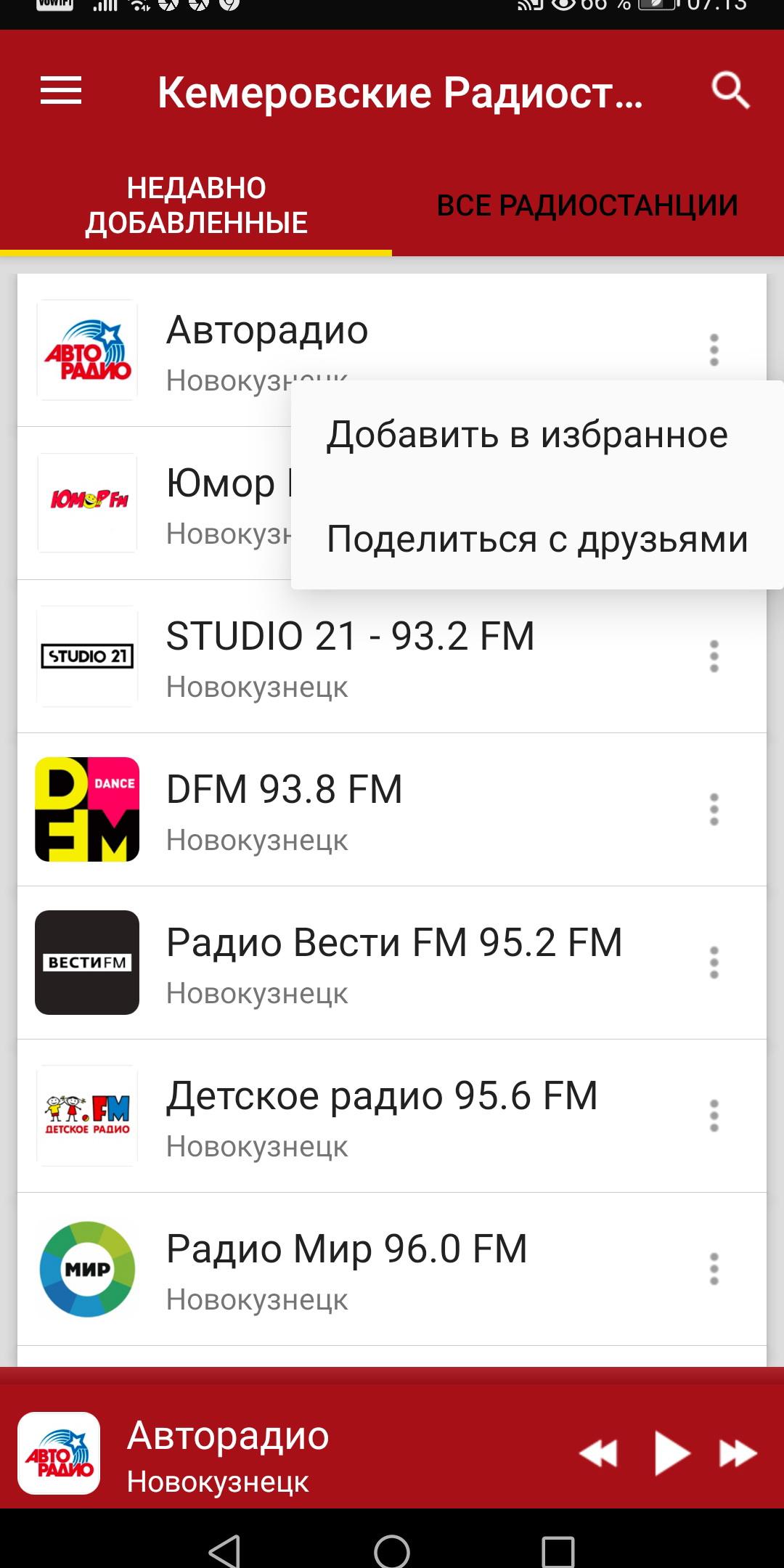Skip to the next station
The image size is (784, 1568).
click(x=738, y=1453)
